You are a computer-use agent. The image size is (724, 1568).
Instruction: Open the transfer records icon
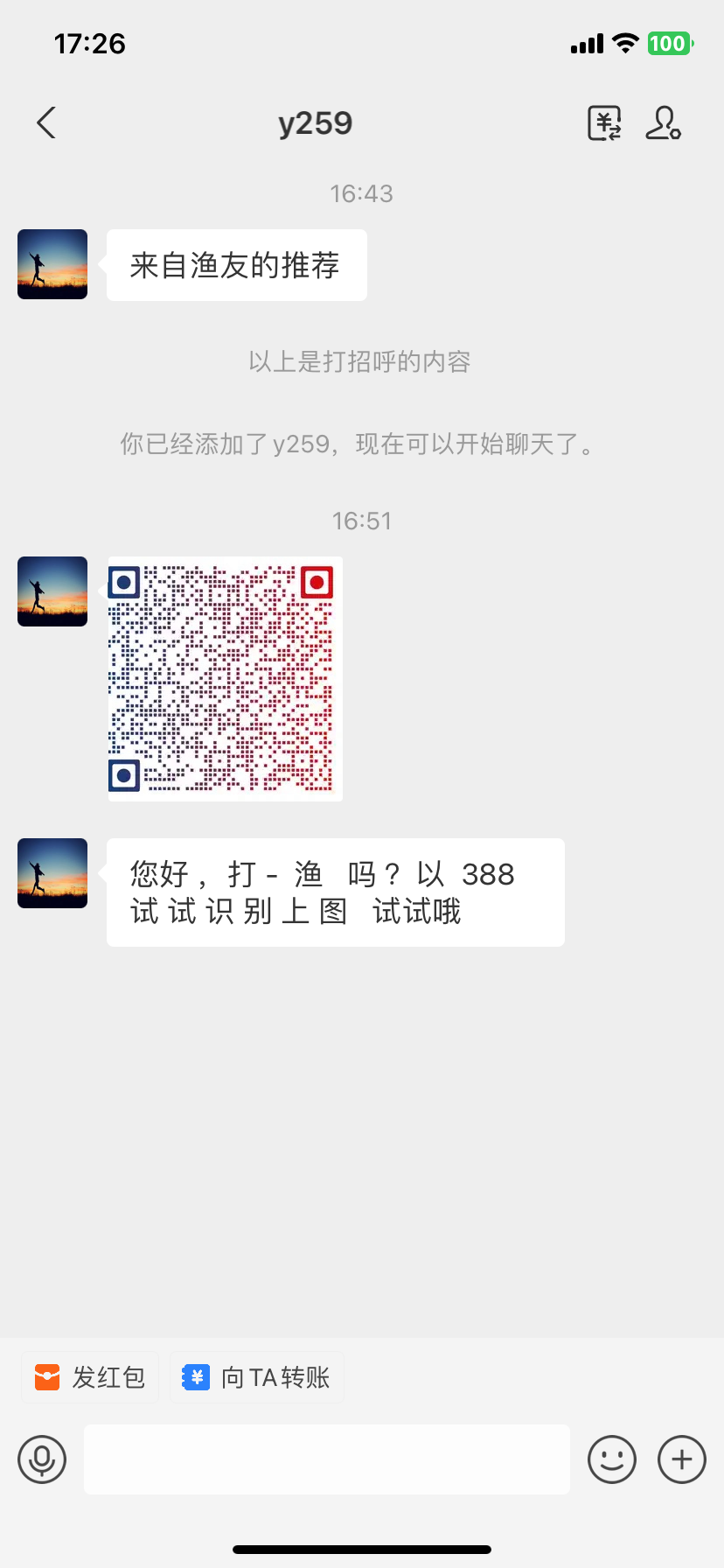[604, 123]
